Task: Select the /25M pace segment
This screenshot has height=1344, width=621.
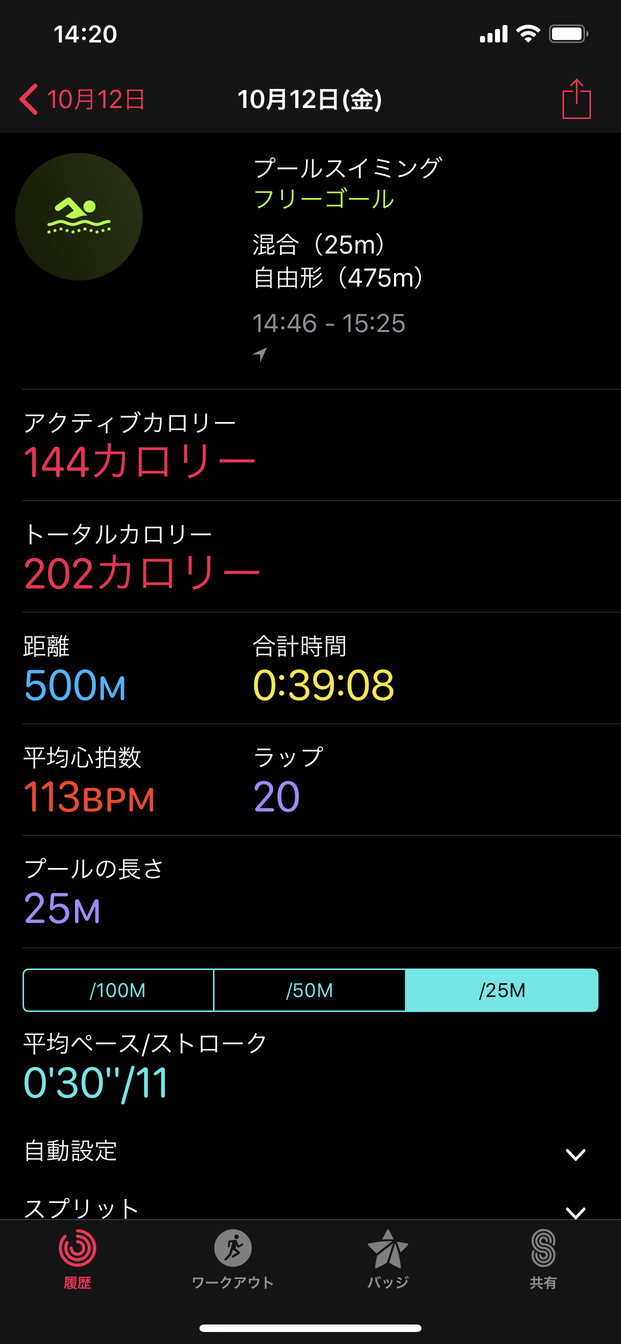Action: pyautogui.click(x=501, y=991)
